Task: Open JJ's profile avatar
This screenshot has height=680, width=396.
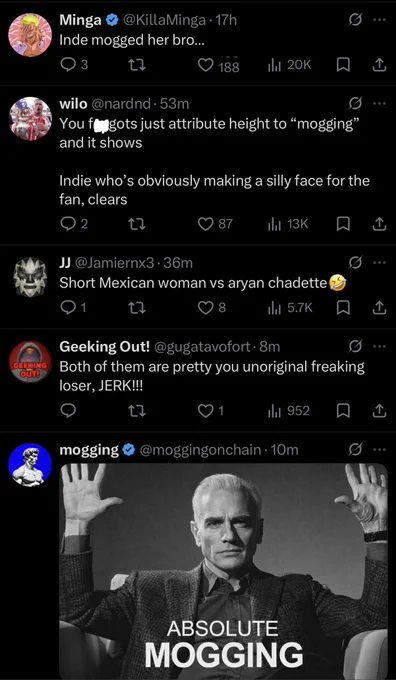Action: [x=30, y=277]
